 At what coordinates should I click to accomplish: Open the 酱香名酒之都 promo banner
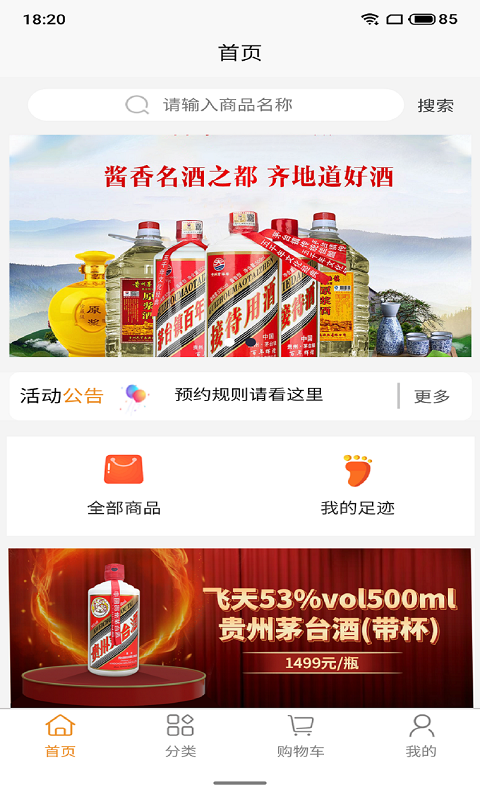pos(240,245)
